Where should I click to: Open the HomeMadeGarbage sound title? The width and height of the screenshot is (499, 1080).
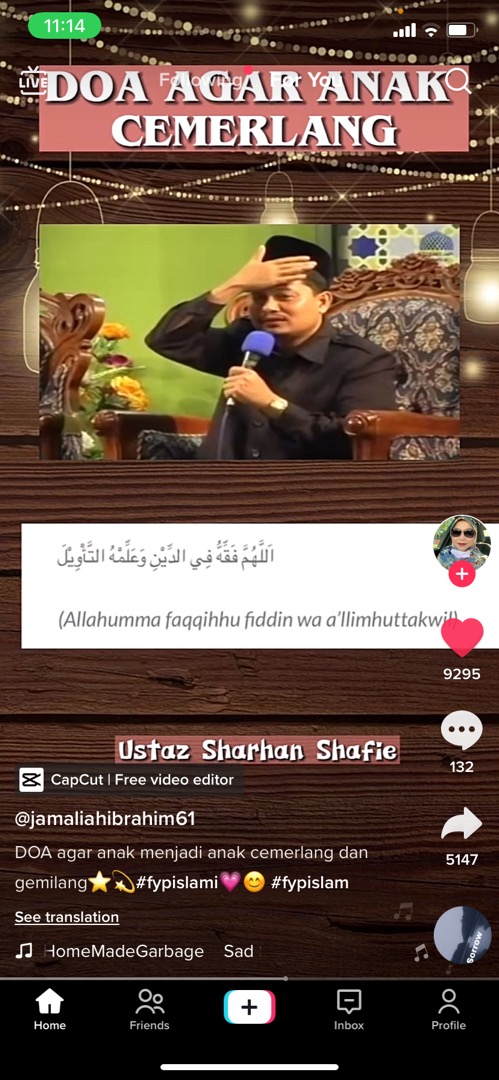[124, 951]
